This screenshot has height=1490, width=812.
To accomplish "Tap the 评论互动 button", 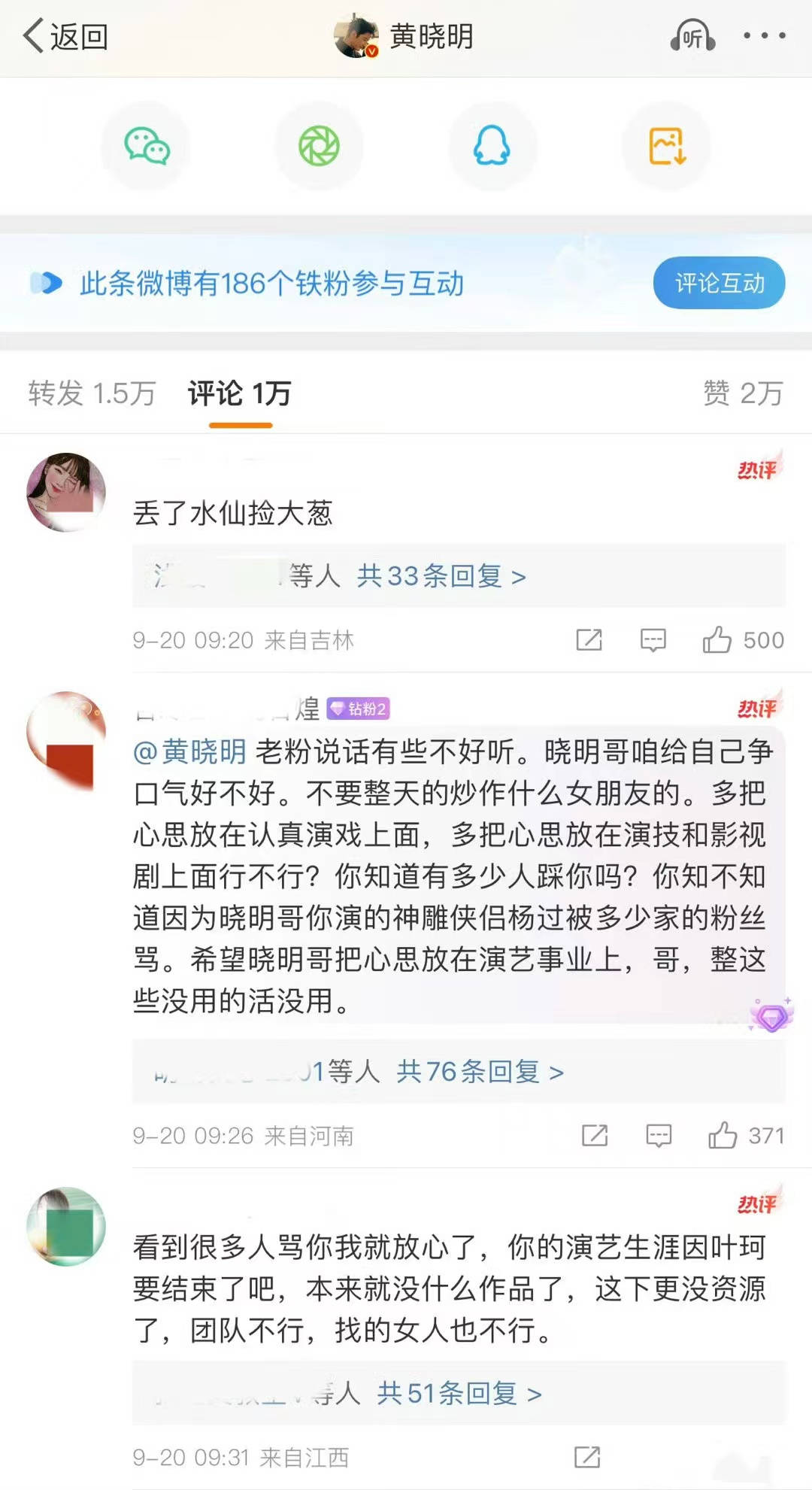I will pyautogui.click(x=719, y=283).
